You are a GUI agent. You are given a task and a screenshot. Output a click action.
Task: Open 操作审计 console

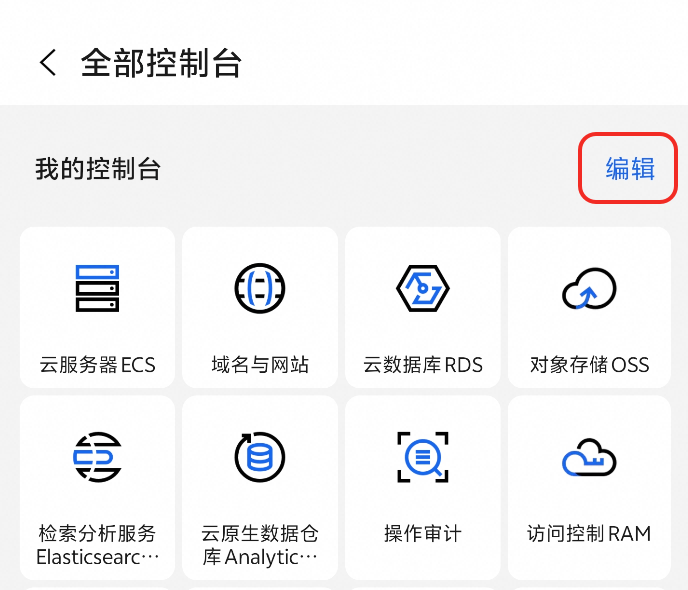click(x=423, y=487)
